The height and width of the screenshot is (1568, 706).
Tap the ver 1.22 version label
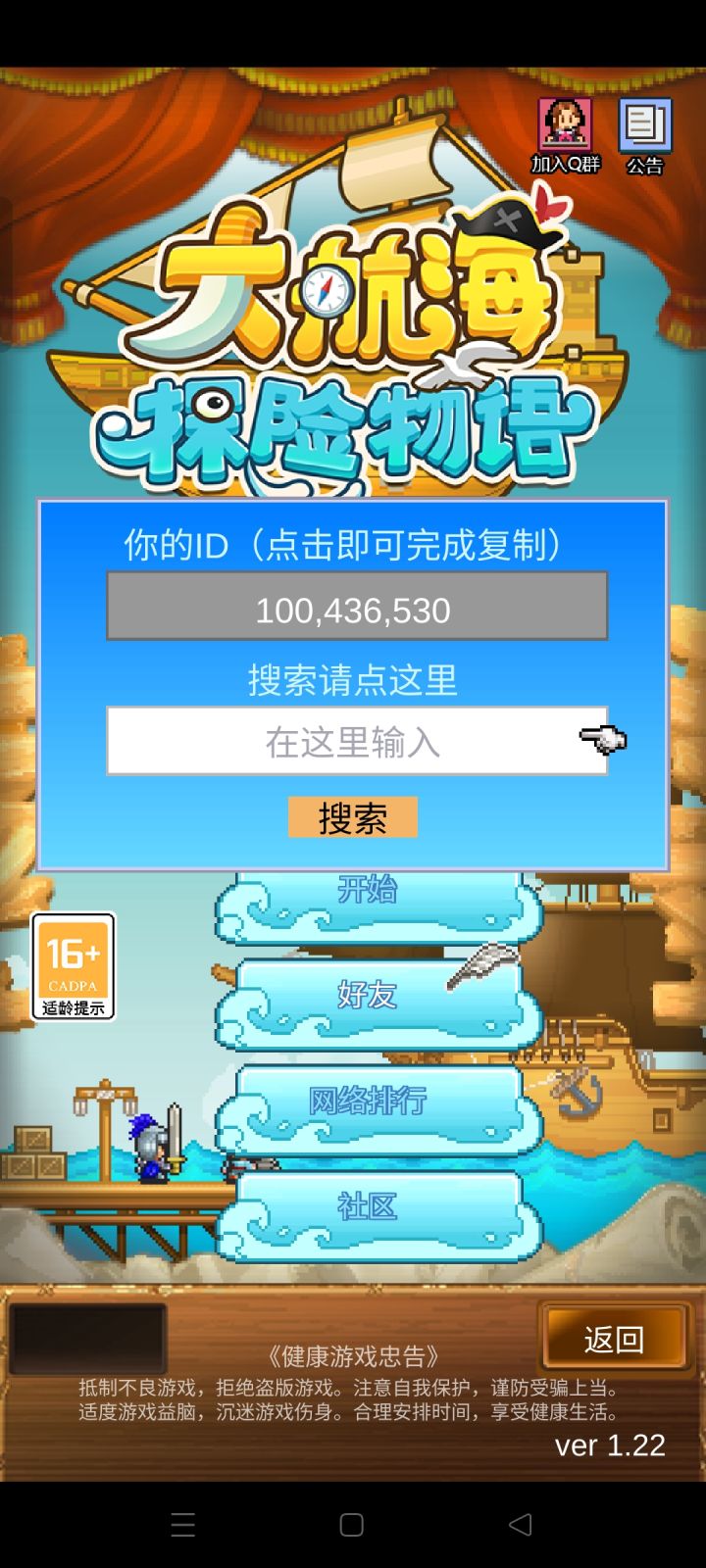(610, 1445)
